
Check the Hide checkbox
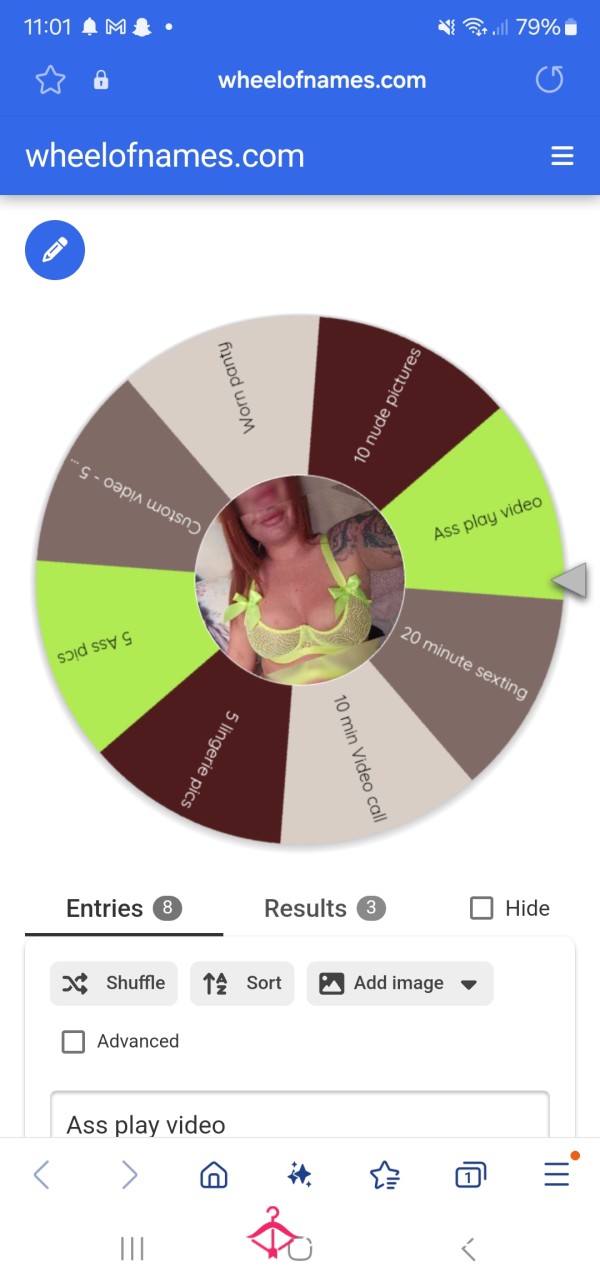[x=482, y=908]
